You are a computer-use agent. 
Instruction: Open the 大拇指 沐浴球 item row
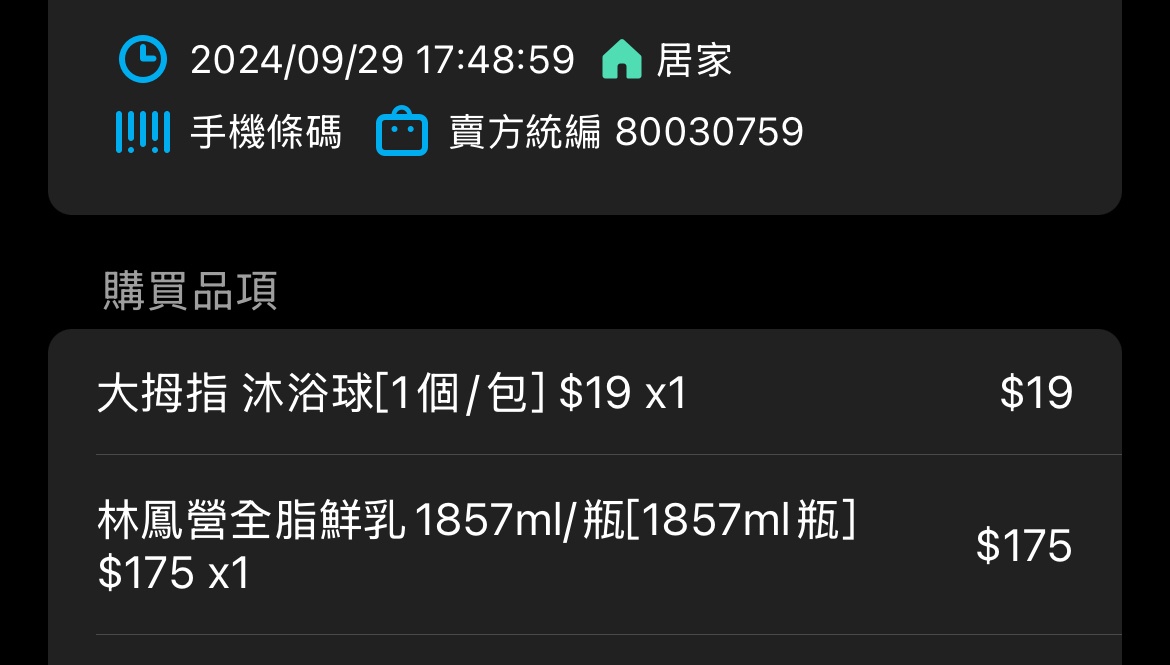[x=584, y=393]
